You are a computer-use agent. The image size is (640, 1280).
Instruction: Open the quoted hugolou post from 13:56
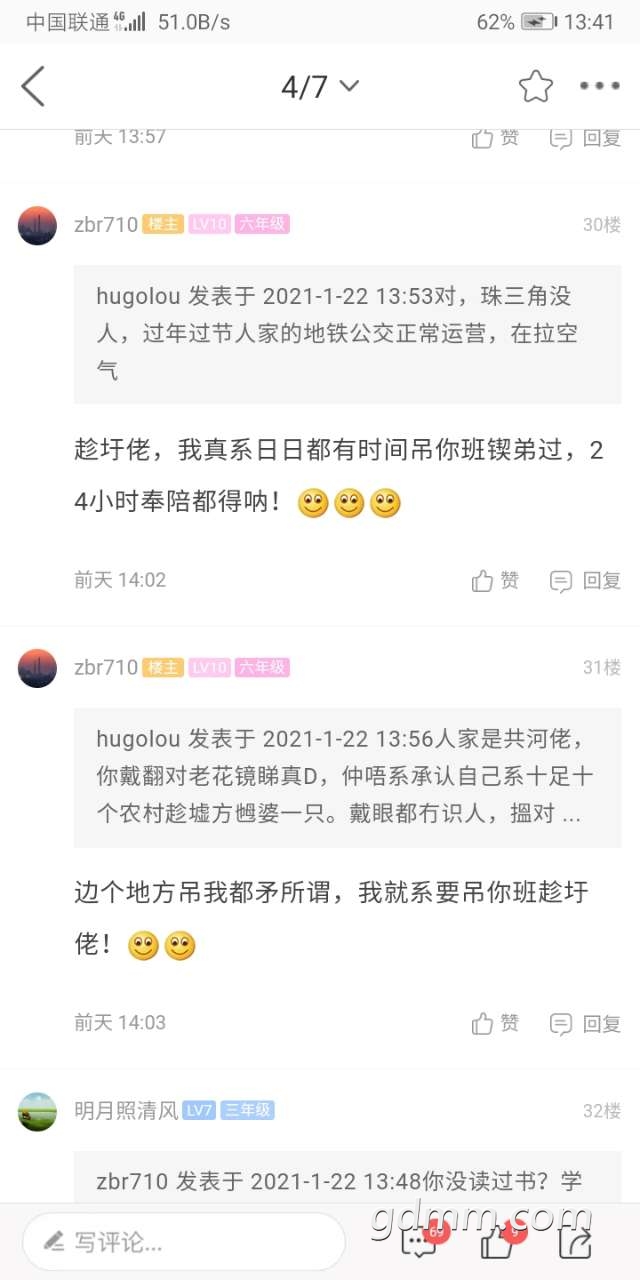(x=347, y=777)
